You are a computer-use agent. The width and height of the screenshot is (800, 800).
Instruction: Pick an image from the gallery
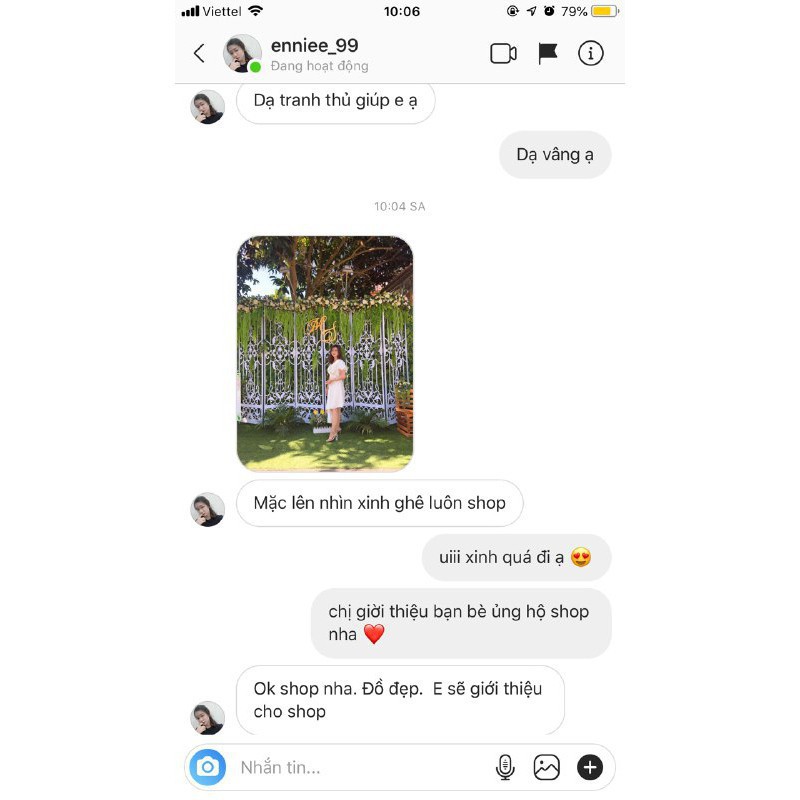click(x=547, y=767)
